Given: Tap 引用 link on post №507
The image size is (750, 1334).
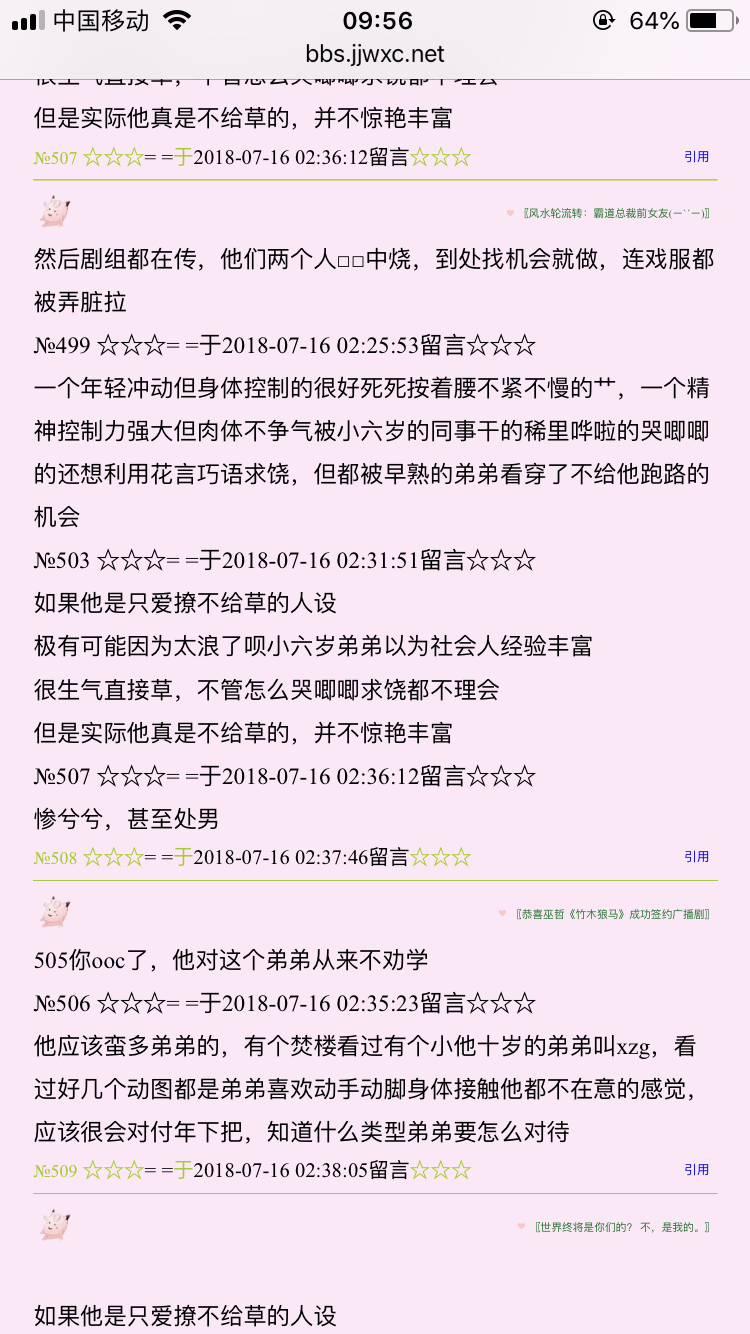Looking at the screenshot, I should [x=697, y=157].
